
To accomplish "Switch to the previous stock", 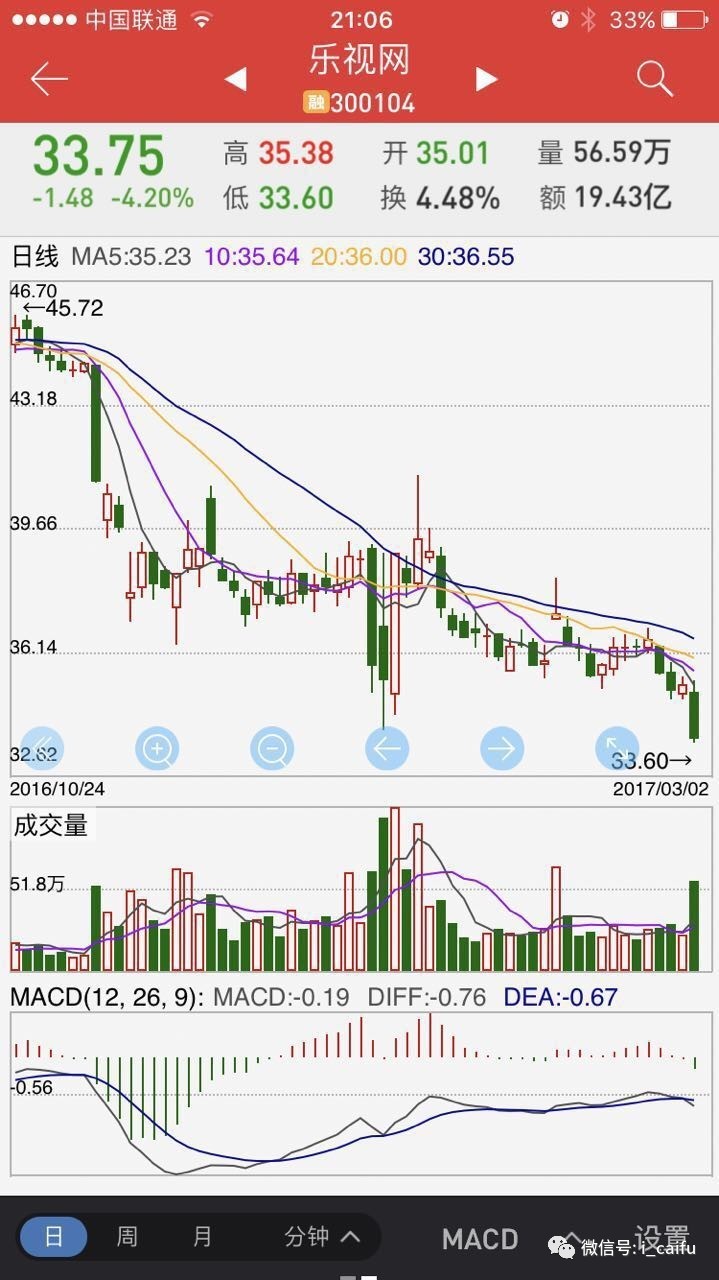I will click(235, 79).
